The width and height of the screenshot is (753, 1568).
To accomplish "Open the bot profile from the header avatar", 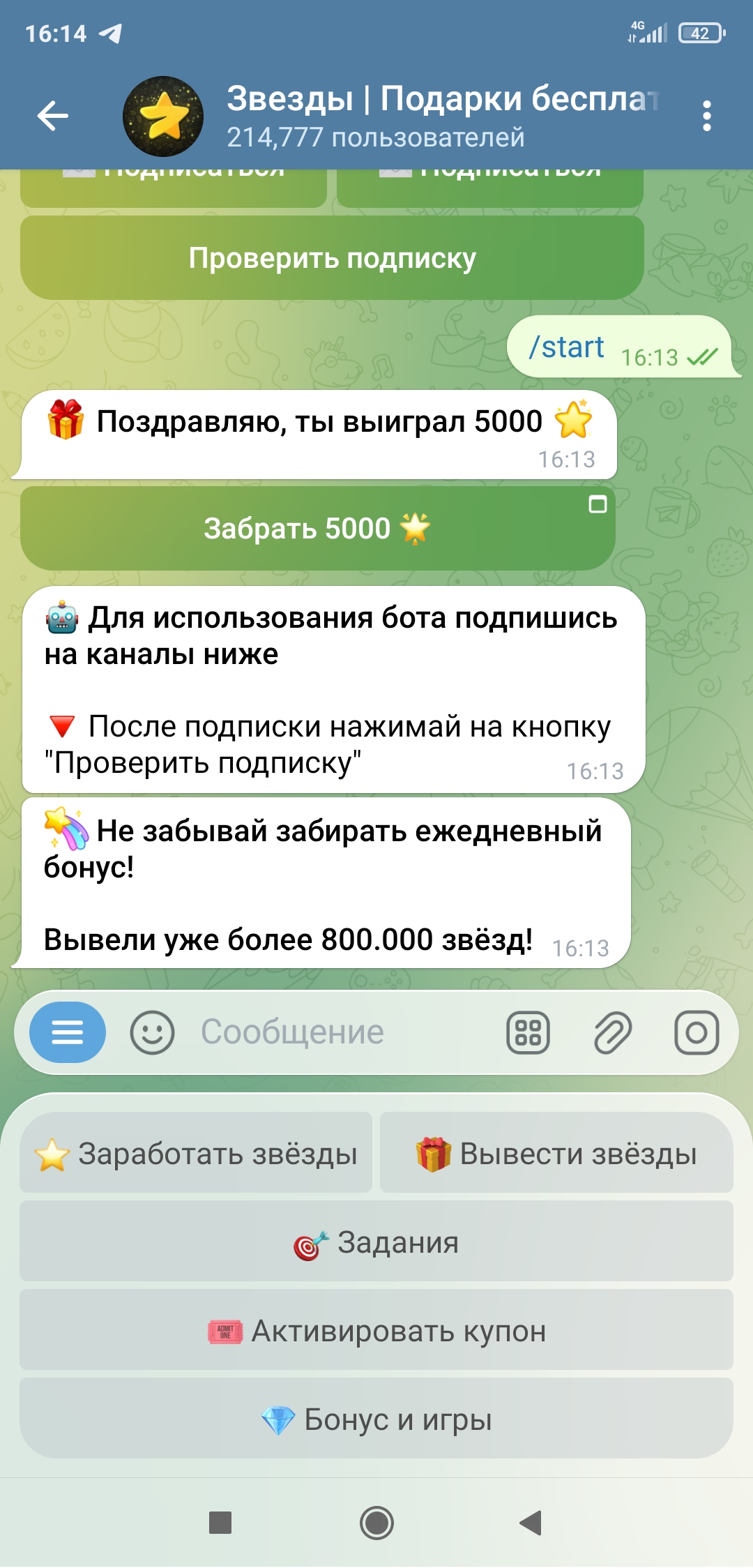I will 163,116.
